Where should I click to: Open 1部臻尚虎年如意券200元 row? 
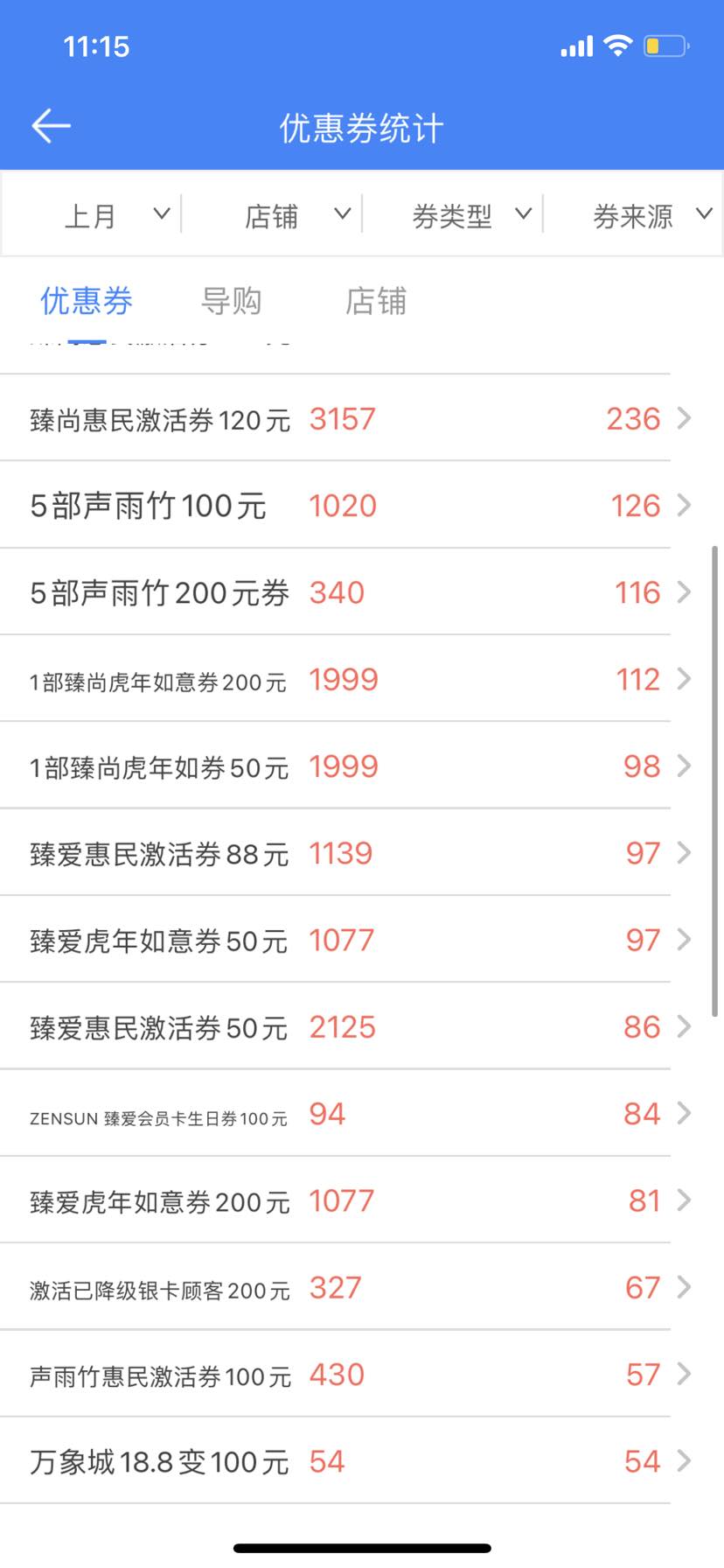(350, 680)
